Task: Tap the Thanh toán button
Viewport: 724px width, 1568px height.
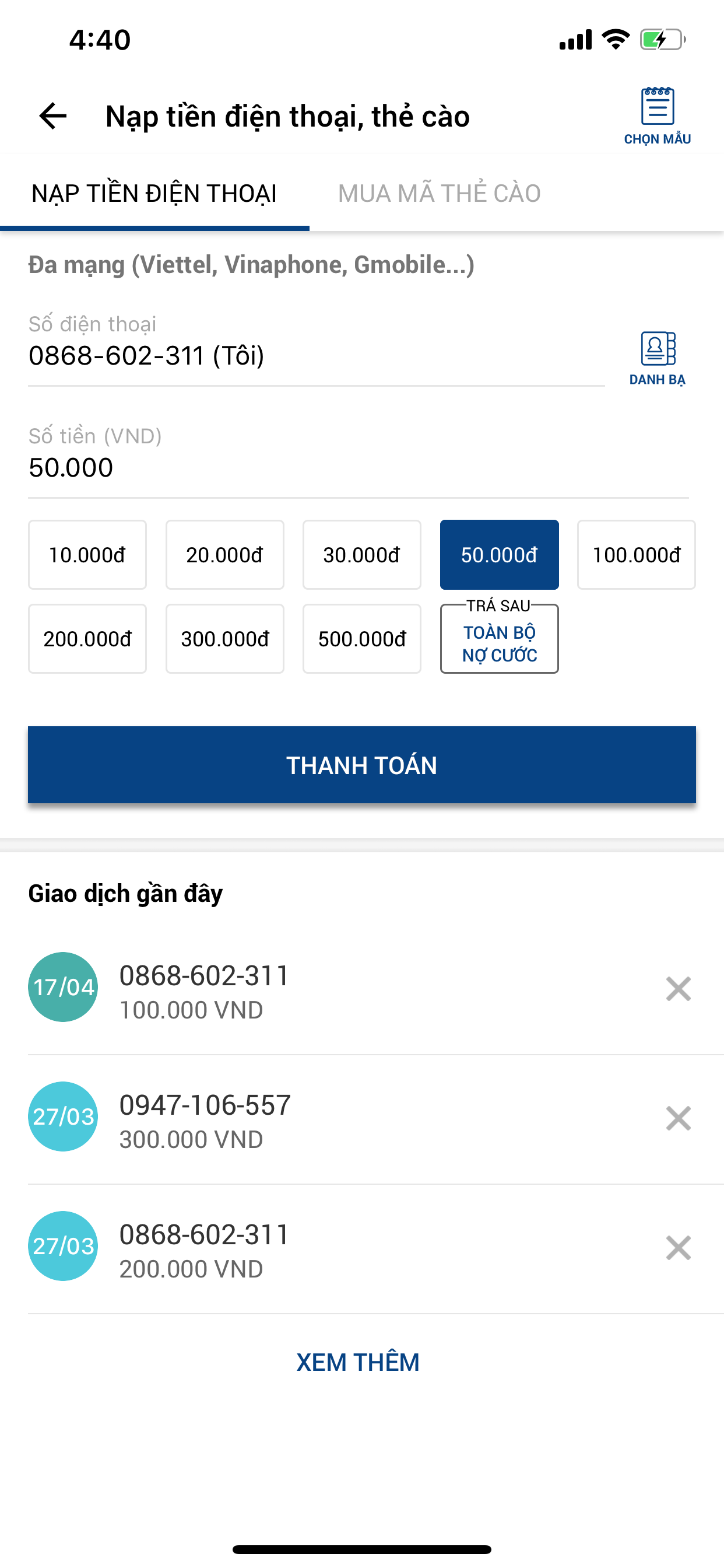Action: pyautogui.click(x=361, y=765)
